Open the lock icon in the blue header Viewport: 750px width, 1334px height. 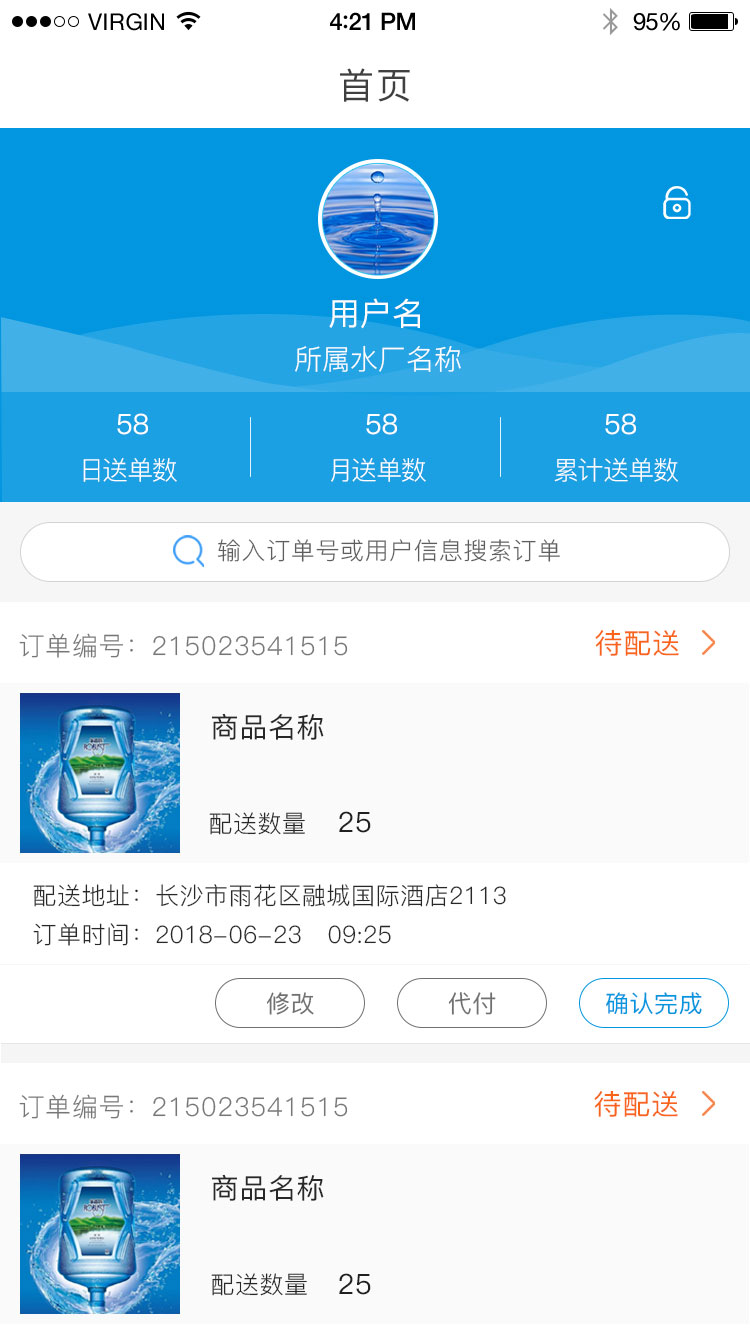pyautogui.click(x=677, y=203)
